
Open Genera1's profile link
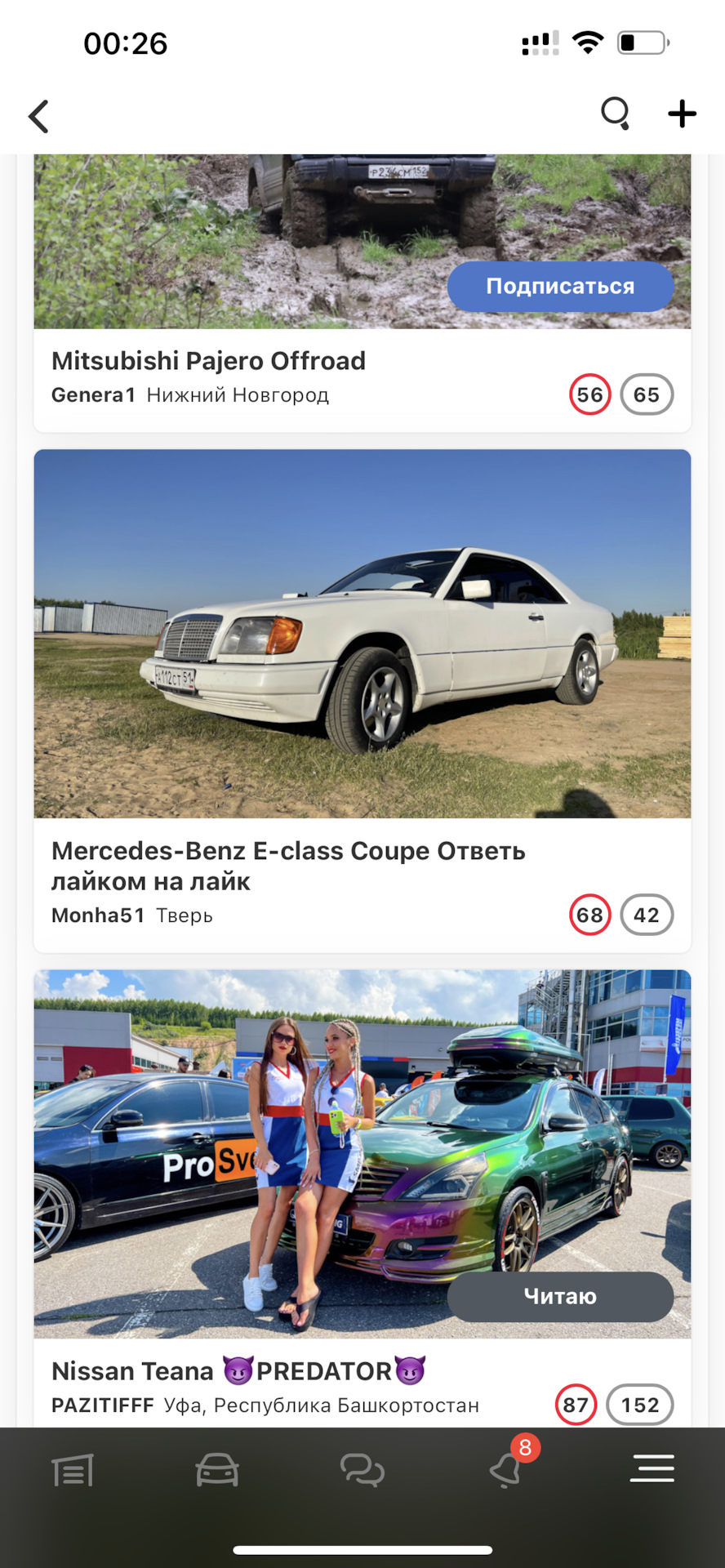click(x=92, y=394)
